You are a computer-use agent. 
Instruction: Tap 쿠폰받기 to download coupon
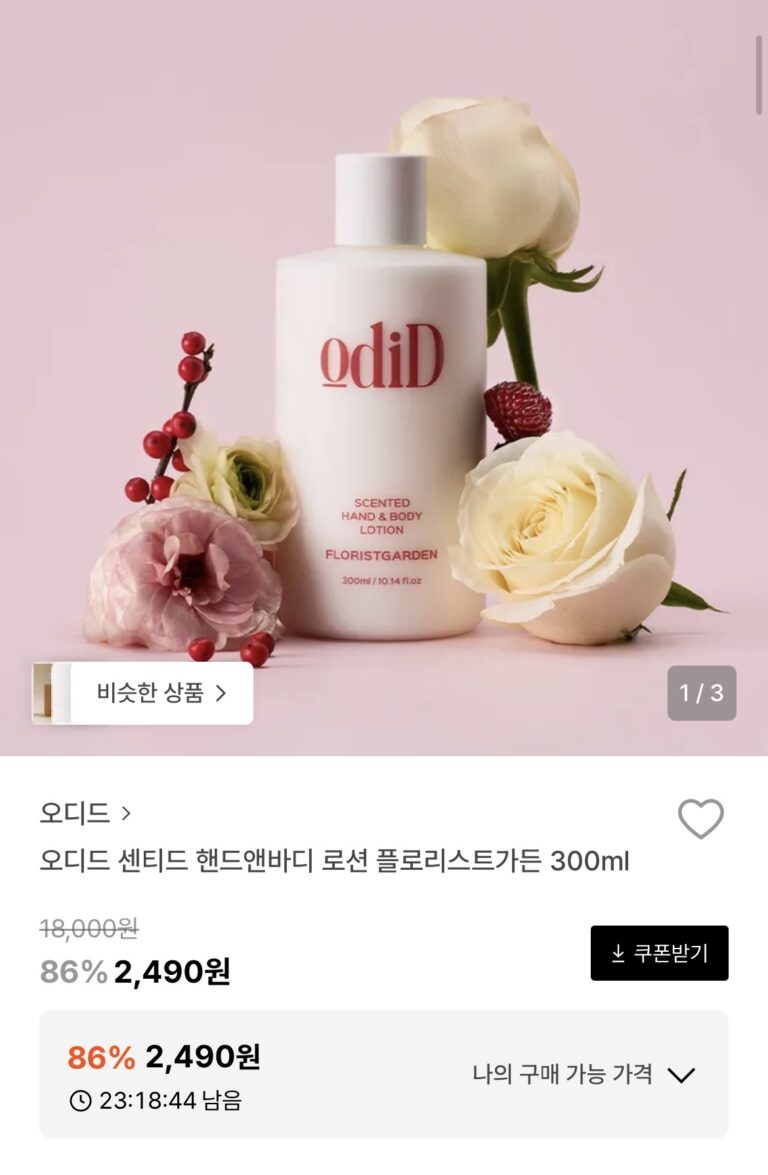point(659,953)
